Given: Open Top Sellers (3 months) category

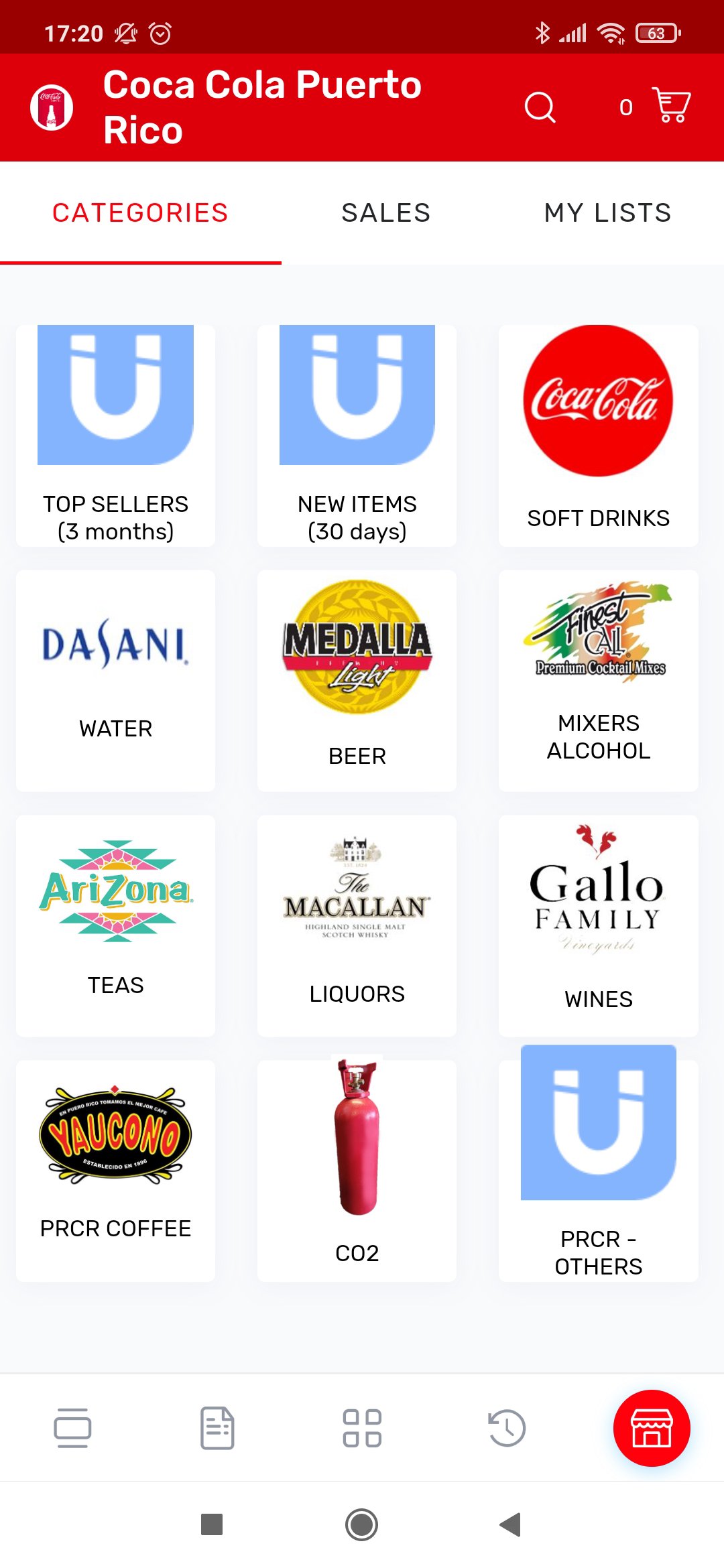Looking at the screenshot, I should (115, 436).
